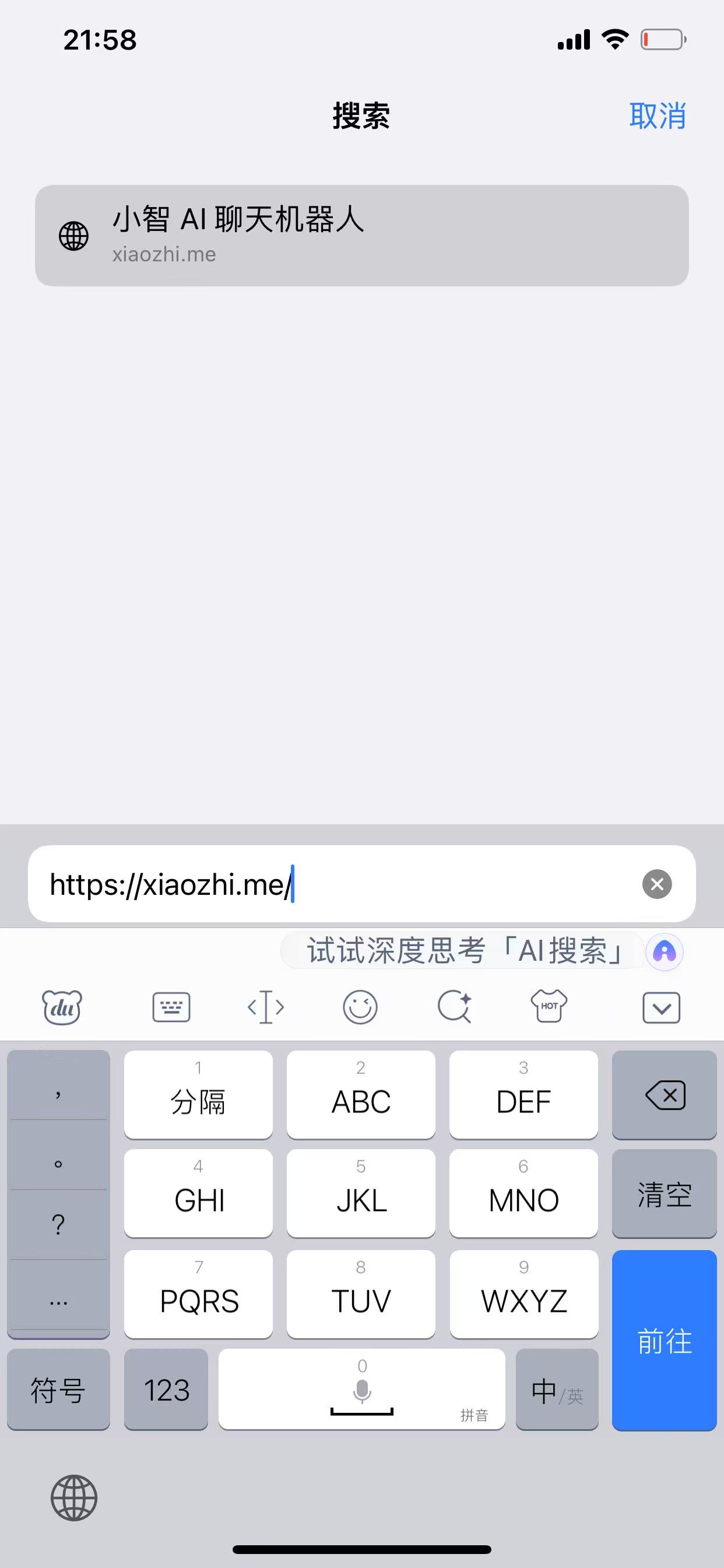
Task: Open the AI assistant icon in keyboard bar
Action: tap(665, 951)
